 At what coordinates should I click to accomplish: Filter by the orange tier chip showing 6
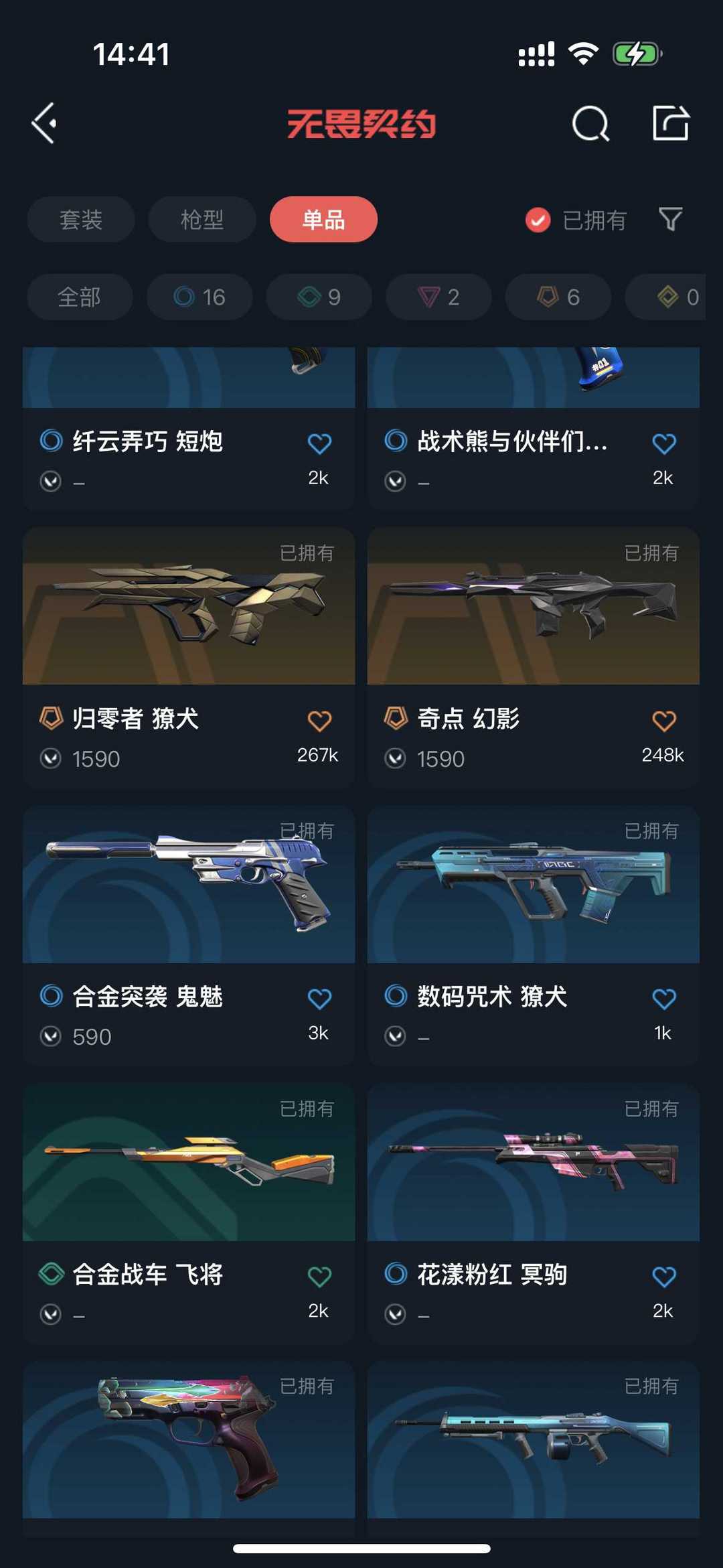(558, 297)
